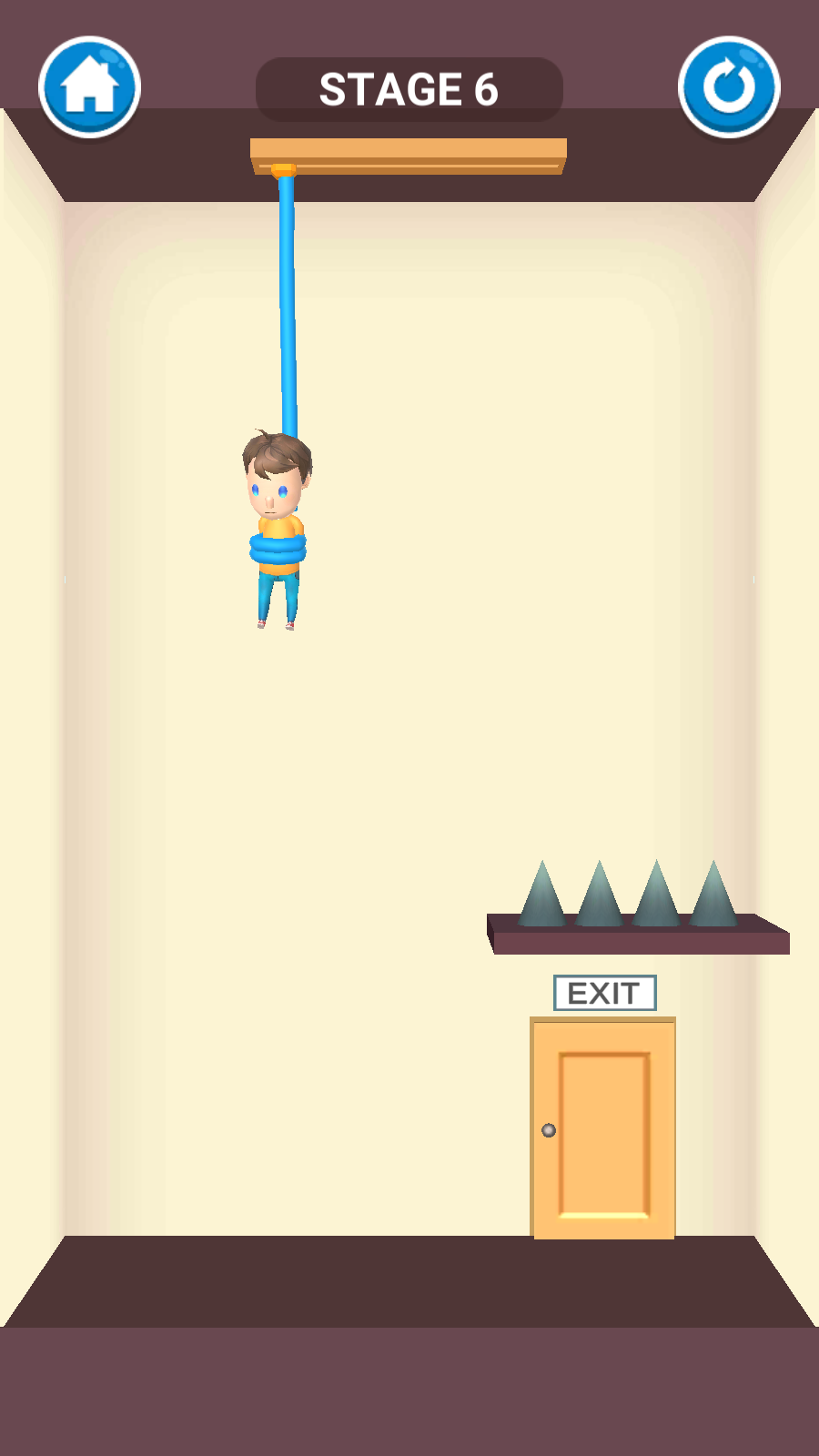Screen dimensions: 819x1456
Task: Restart the current stage
Action: tap(729, 87)
